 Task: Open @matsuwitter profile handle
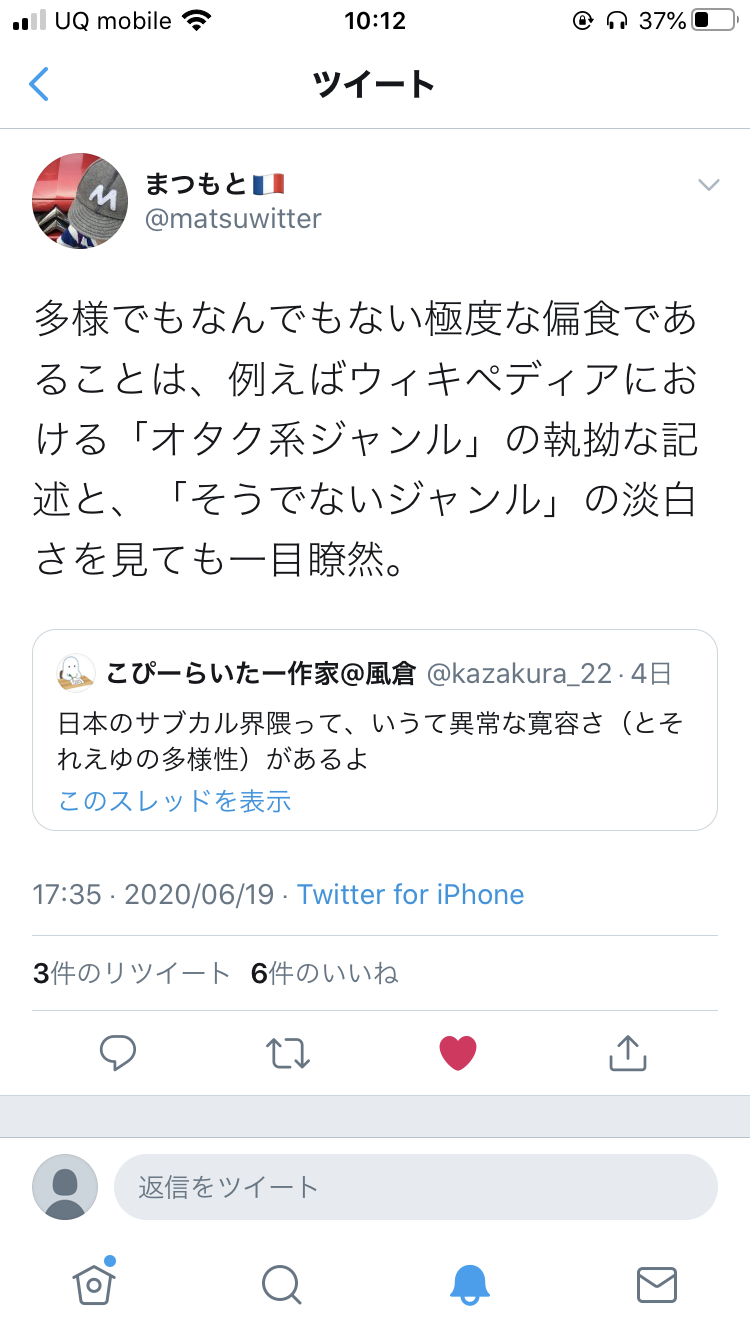[x=233, y=218]
